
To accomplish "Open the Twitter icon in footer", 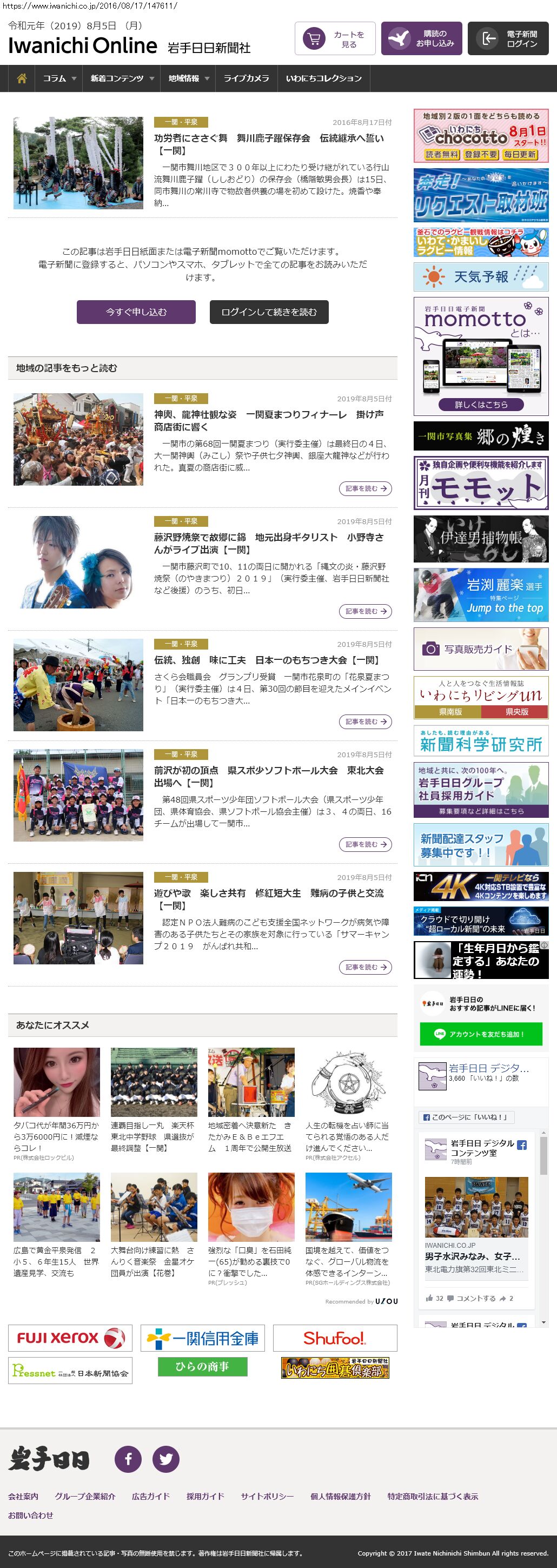I will click(x=165, y=1460).
